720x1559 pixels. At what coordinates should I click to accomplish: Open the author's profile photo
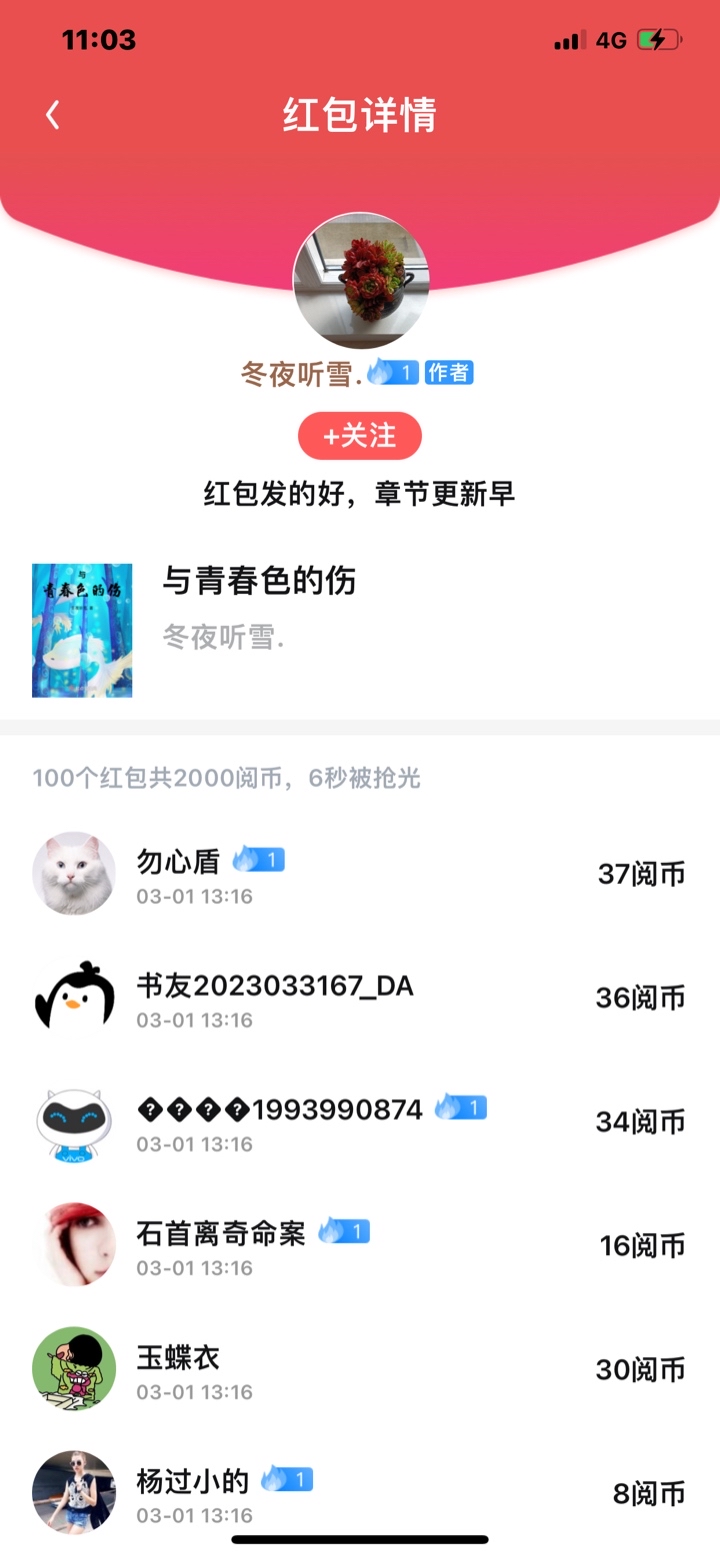(x=360, y=281)
